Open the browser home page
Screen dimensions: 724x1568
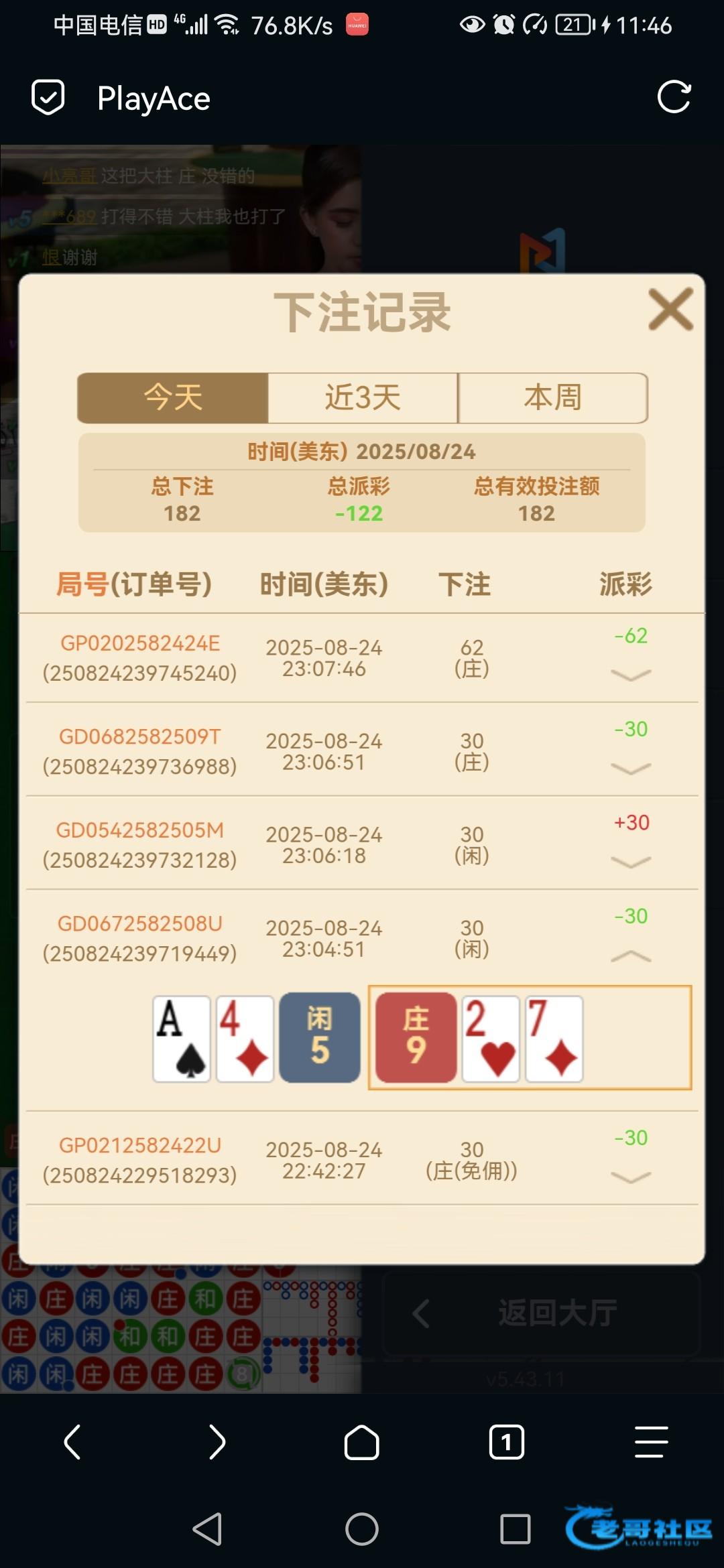(x=362, y=1442)
